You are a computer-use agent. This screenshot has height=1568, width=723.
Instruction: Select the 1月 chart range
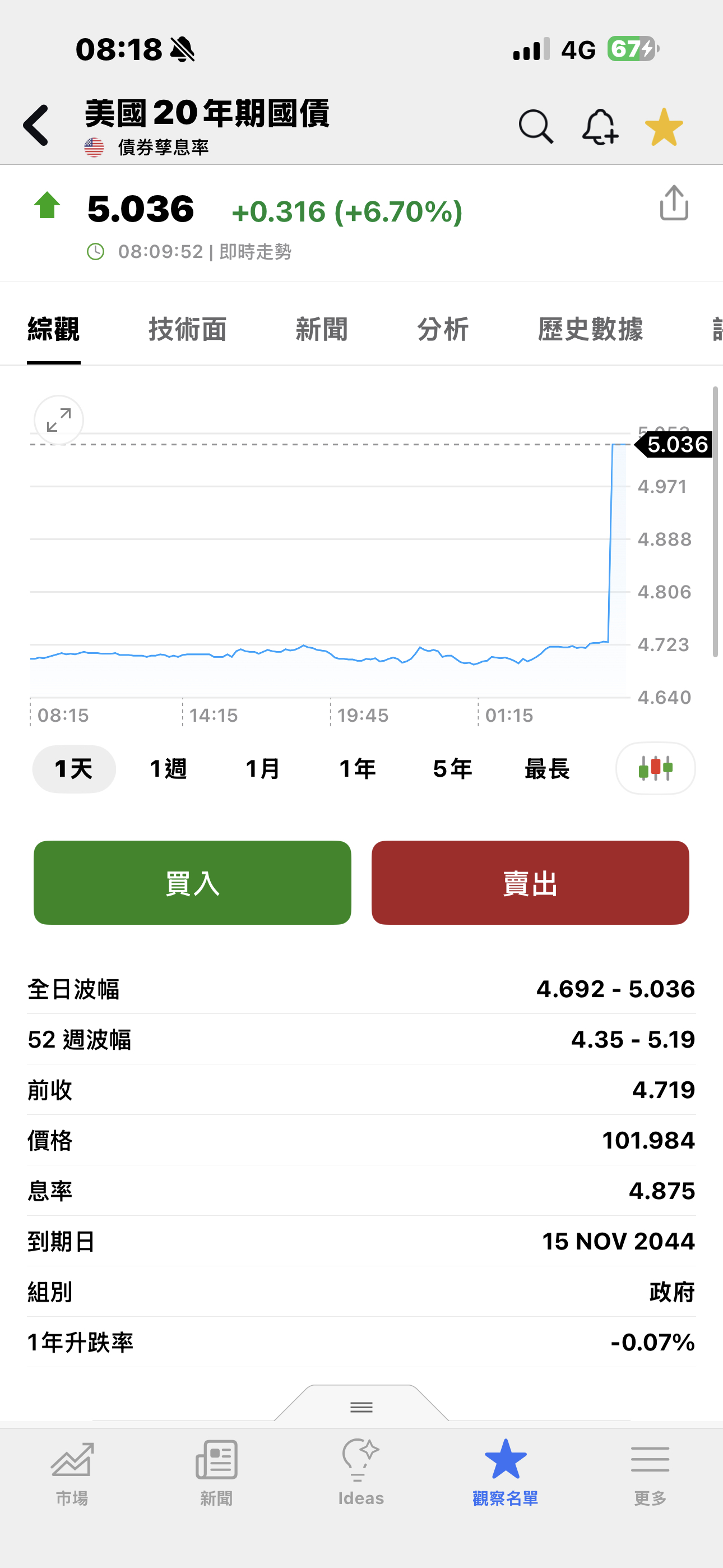tap(263, 769)
